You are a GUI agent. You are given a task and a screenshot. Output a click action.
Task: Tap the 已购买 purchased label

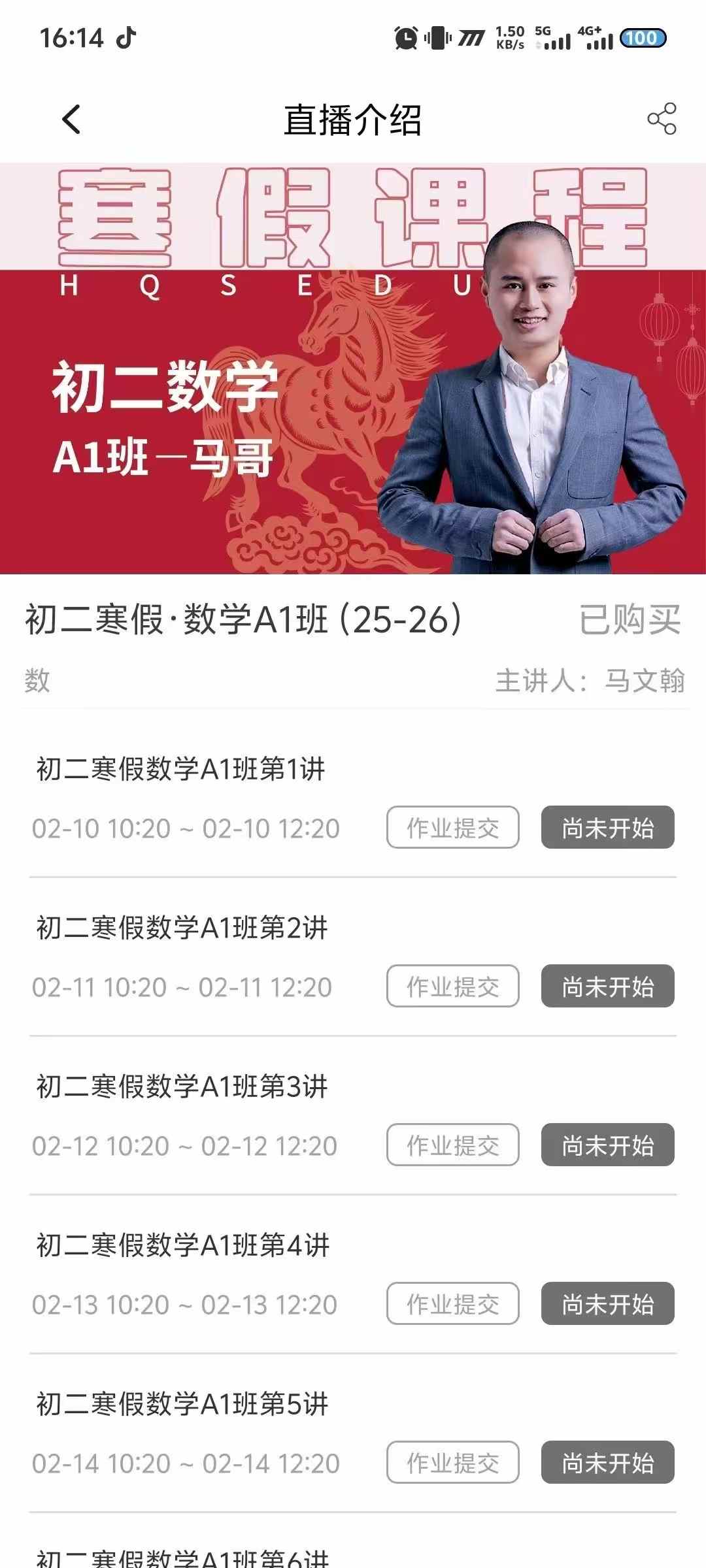click(630, 621)
